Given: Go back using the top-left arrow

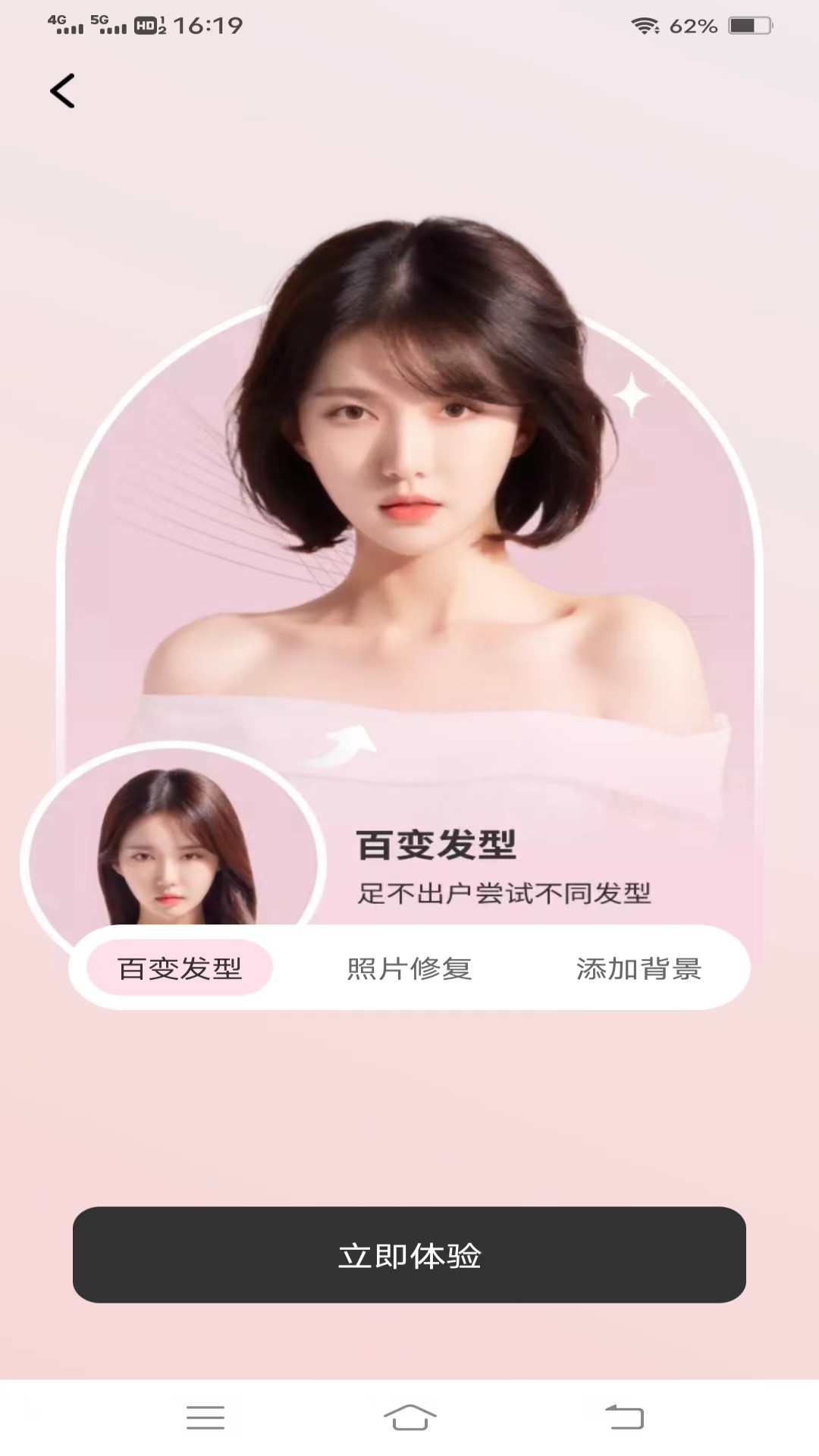Looking at the screenshot, I should pyautogui.click(x=62, y=91).
